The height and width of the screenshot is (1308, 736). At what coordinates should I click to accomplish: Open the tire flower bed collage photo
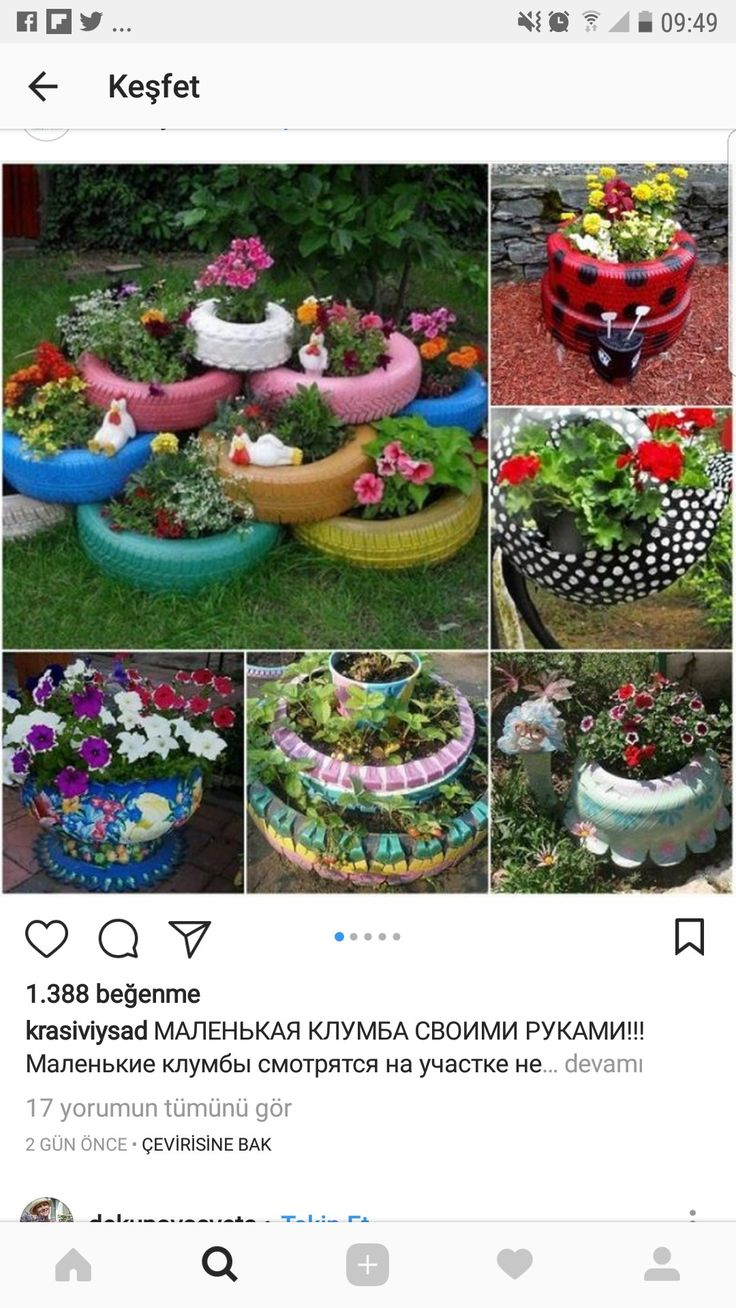[367, 528]
